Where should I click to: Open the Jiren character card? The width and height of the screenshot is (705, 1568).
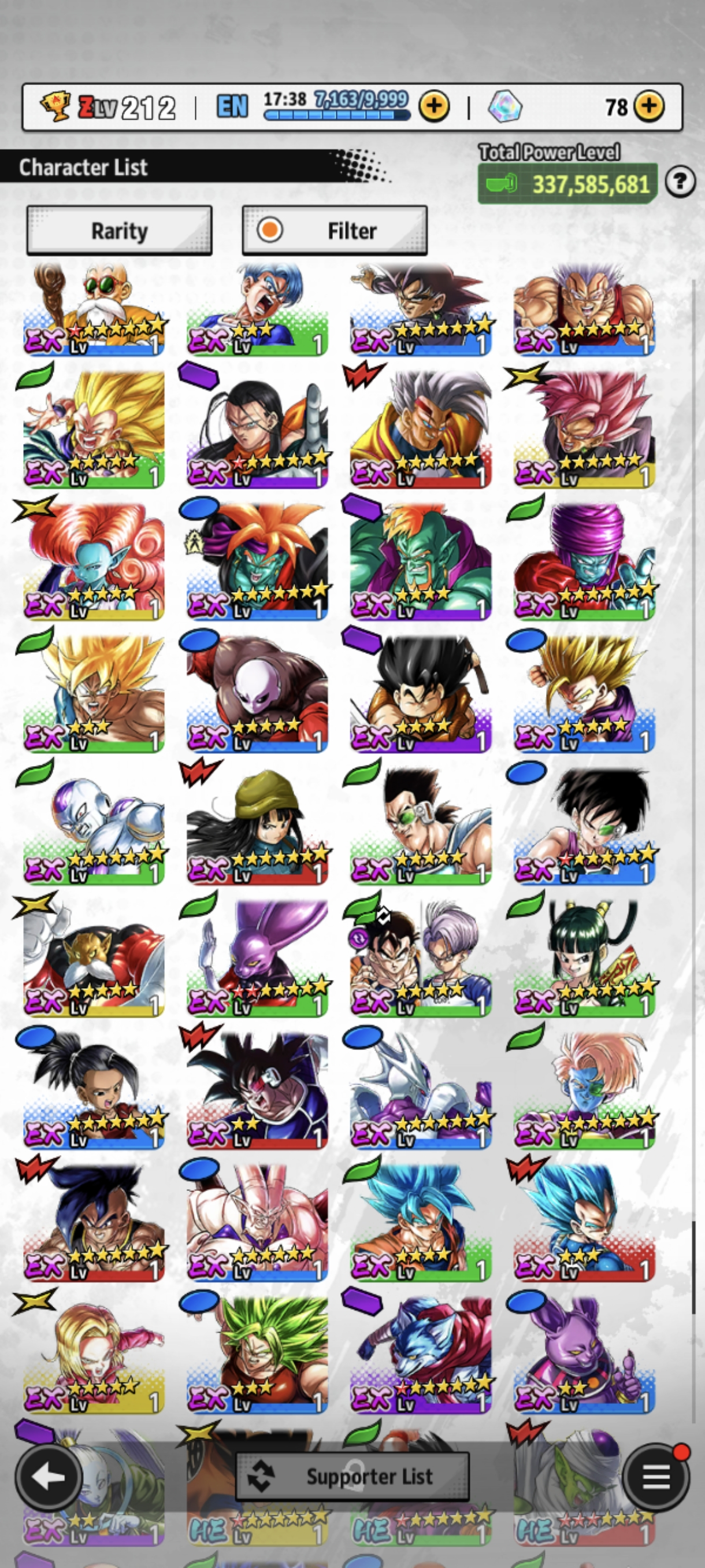[257, 694]
